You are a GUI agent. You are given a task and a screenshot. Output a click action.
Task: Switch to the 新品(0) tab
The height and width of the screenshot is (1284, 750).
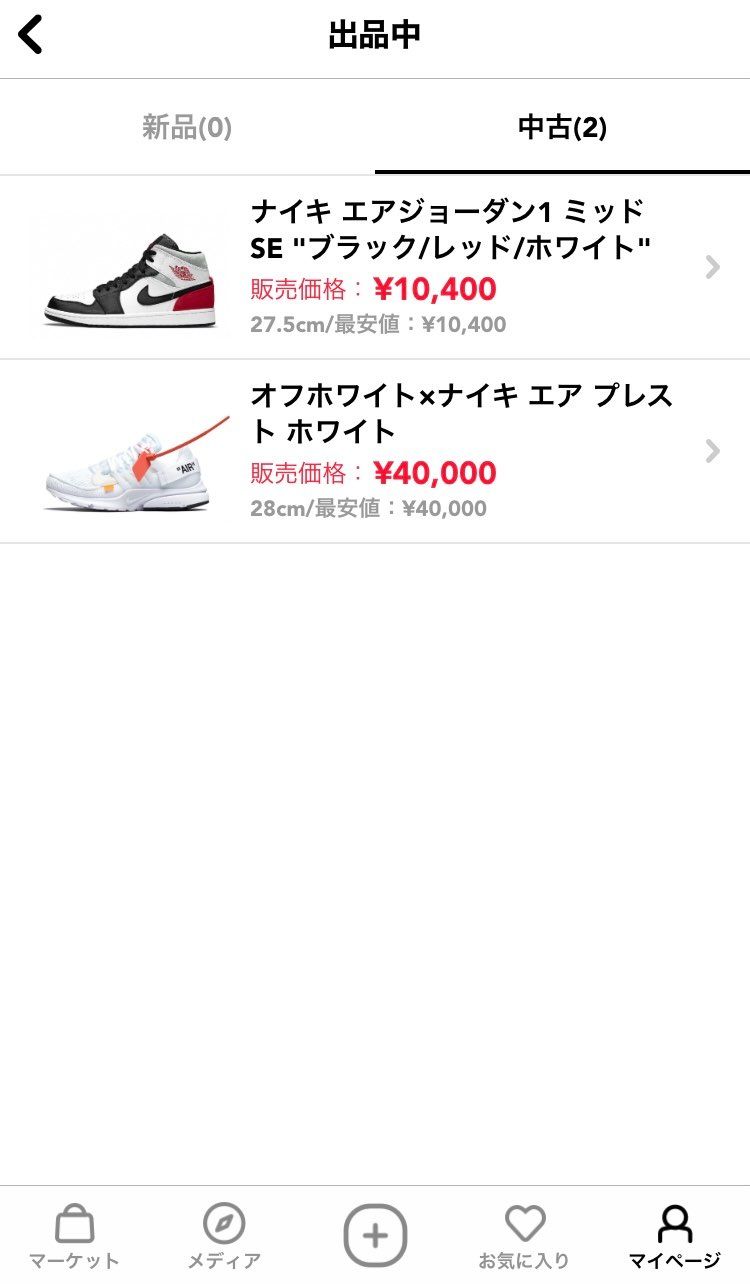pos(187,127)
